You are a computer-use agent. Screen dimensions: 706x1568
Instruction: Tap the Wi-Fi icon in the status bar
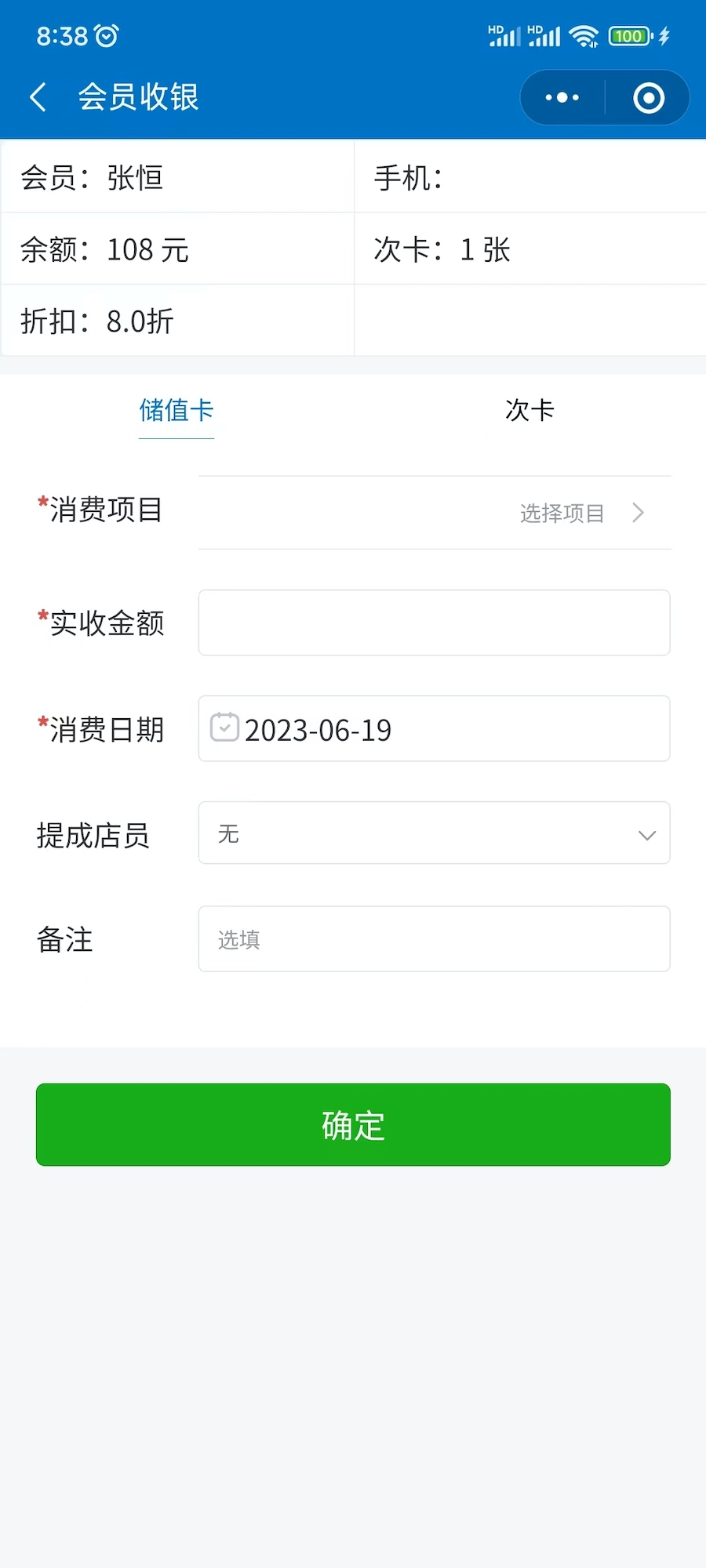(x=584, y=35)
